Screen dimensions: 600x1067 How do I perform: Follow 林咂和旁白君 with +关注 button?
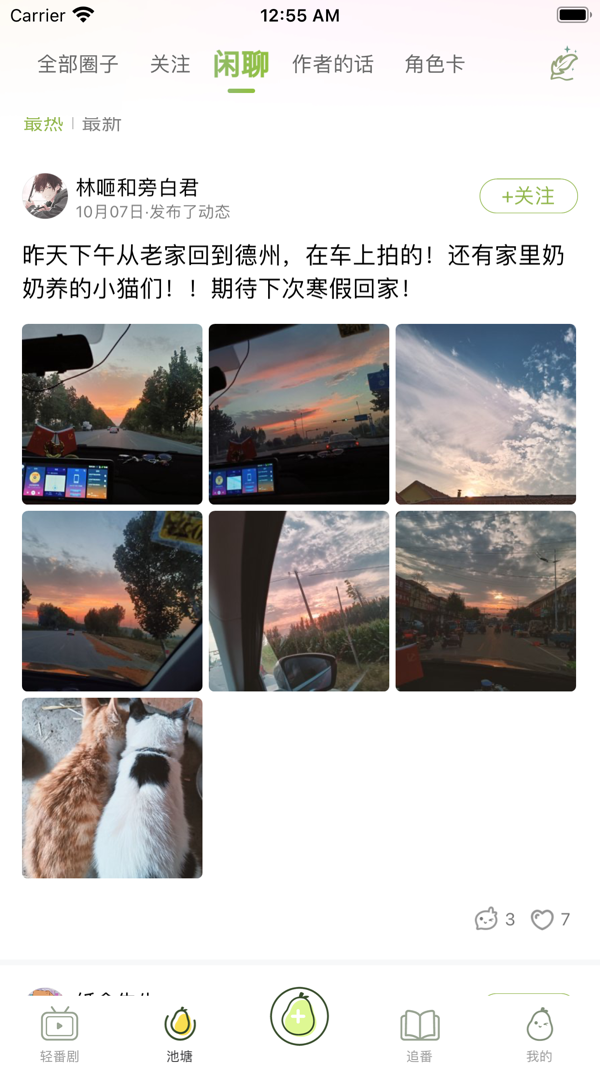click(528, 196)
